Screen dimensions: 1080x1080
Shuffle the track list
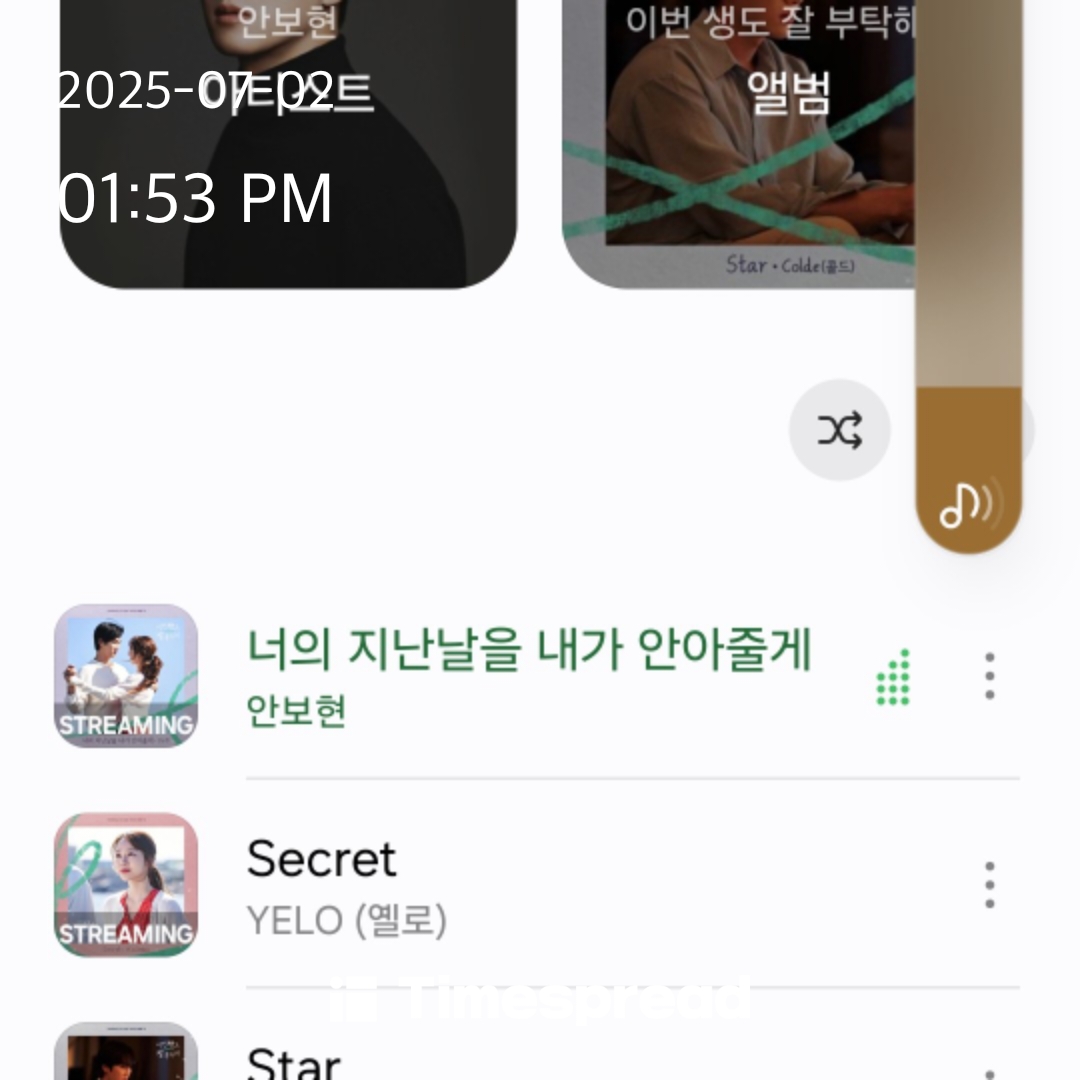click(840, 431)
